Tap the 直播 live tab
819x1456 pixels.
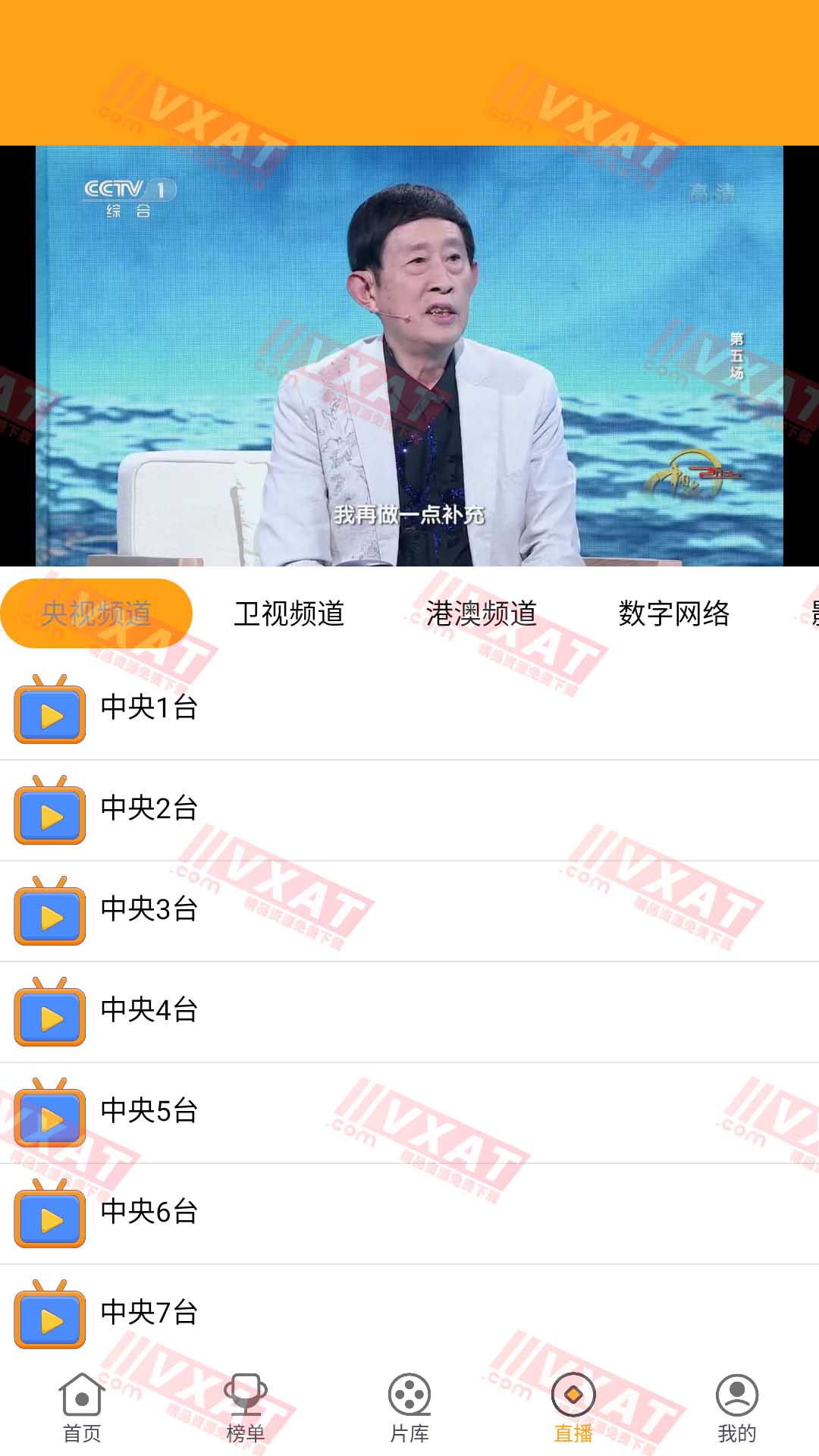coord(573,1408)
